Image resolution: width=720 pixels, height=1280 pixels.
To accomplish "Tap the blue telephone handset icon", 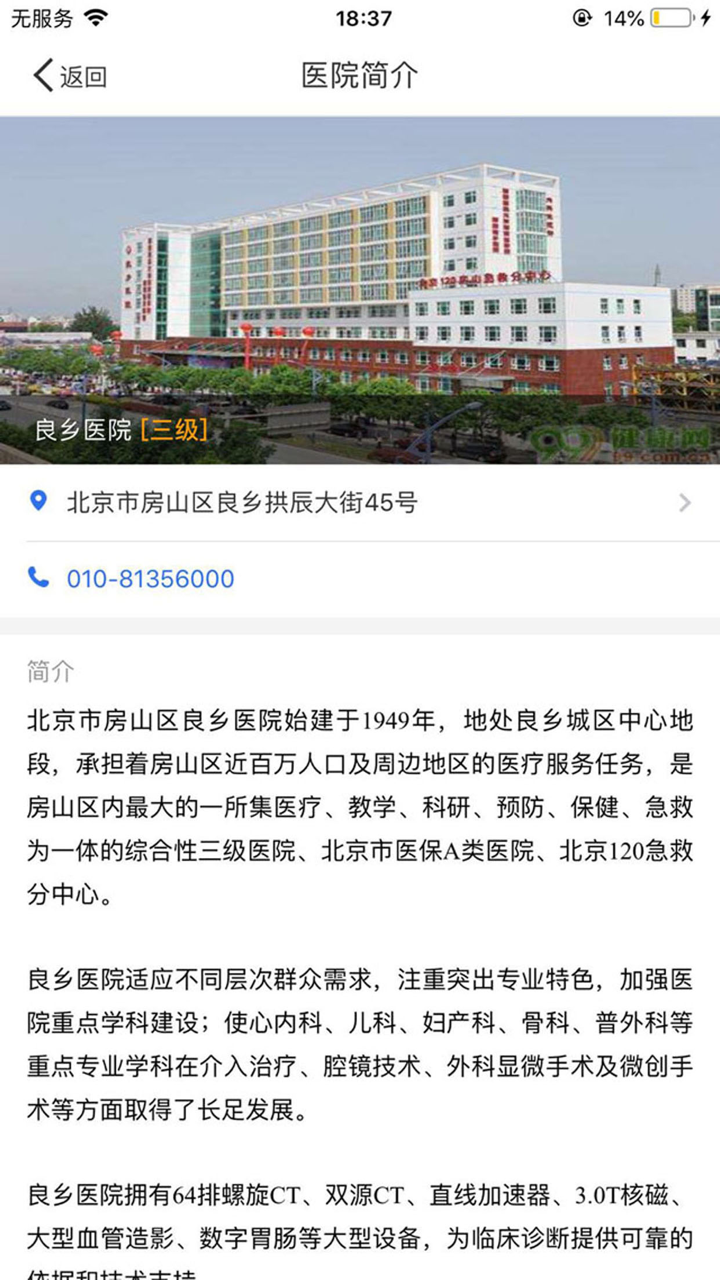I will click(x=39, y=578).
